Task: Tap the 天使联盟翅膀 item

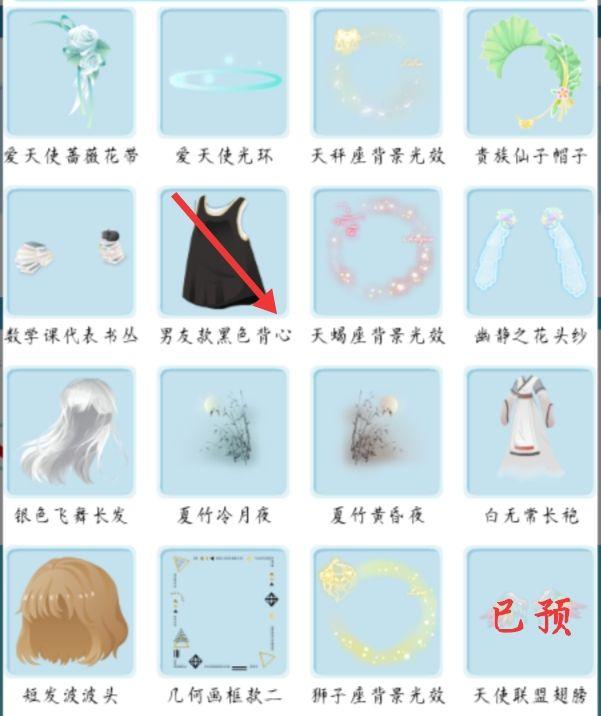Action: (530, 612)
